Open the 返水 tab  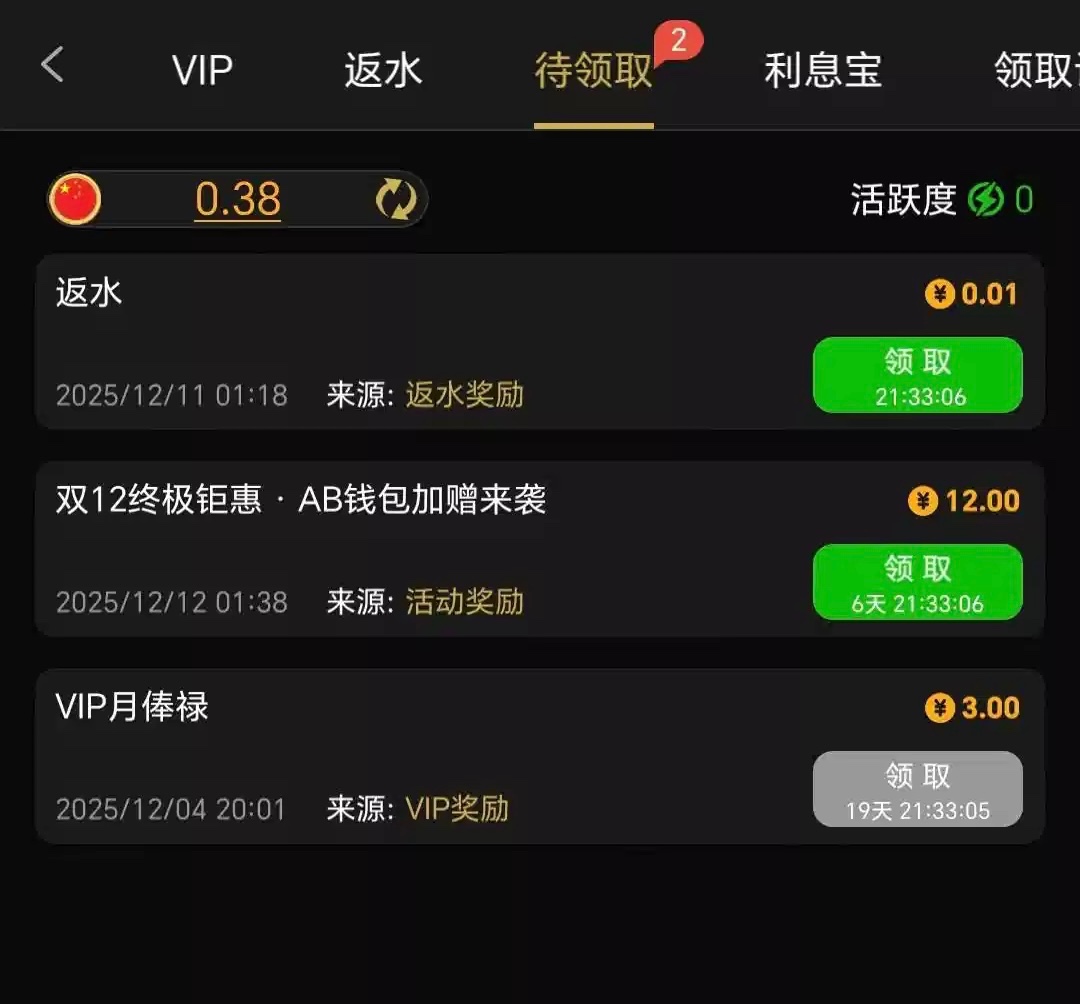point(383,71)
